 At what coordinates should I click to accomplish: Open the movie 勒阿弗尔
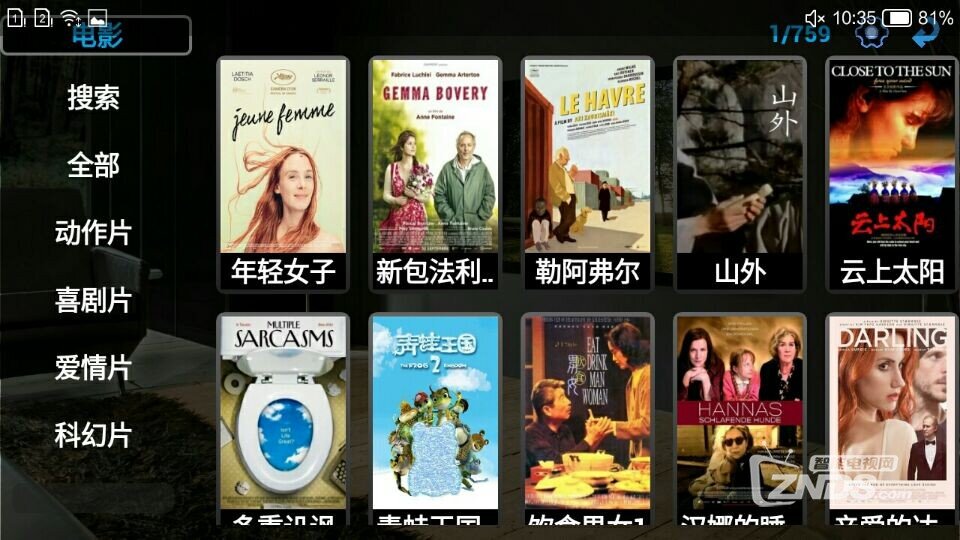point(587,172)
